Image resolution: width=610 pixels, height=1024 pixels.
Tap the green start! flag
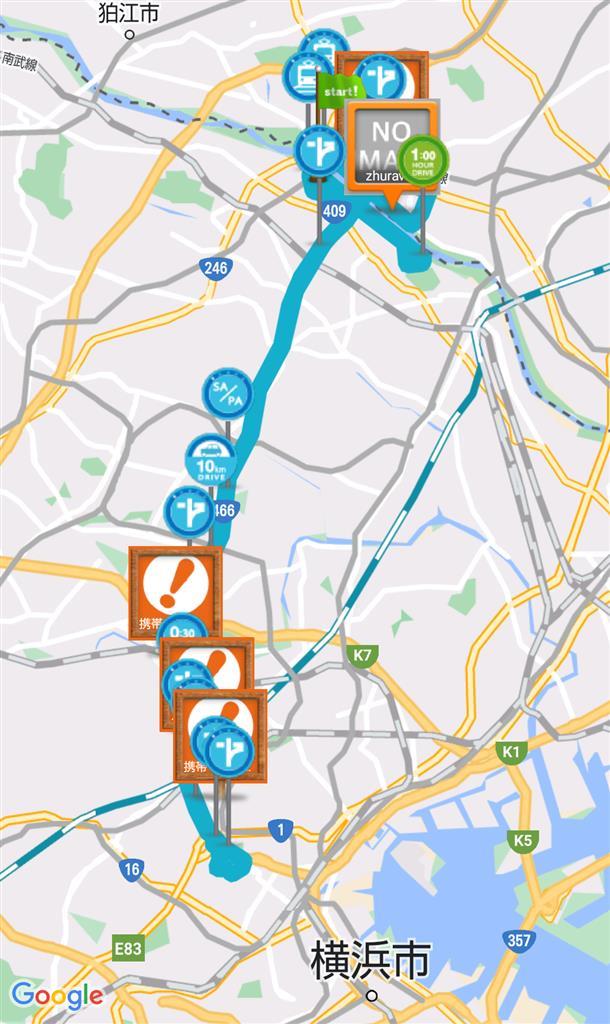(x=337, y=87)
